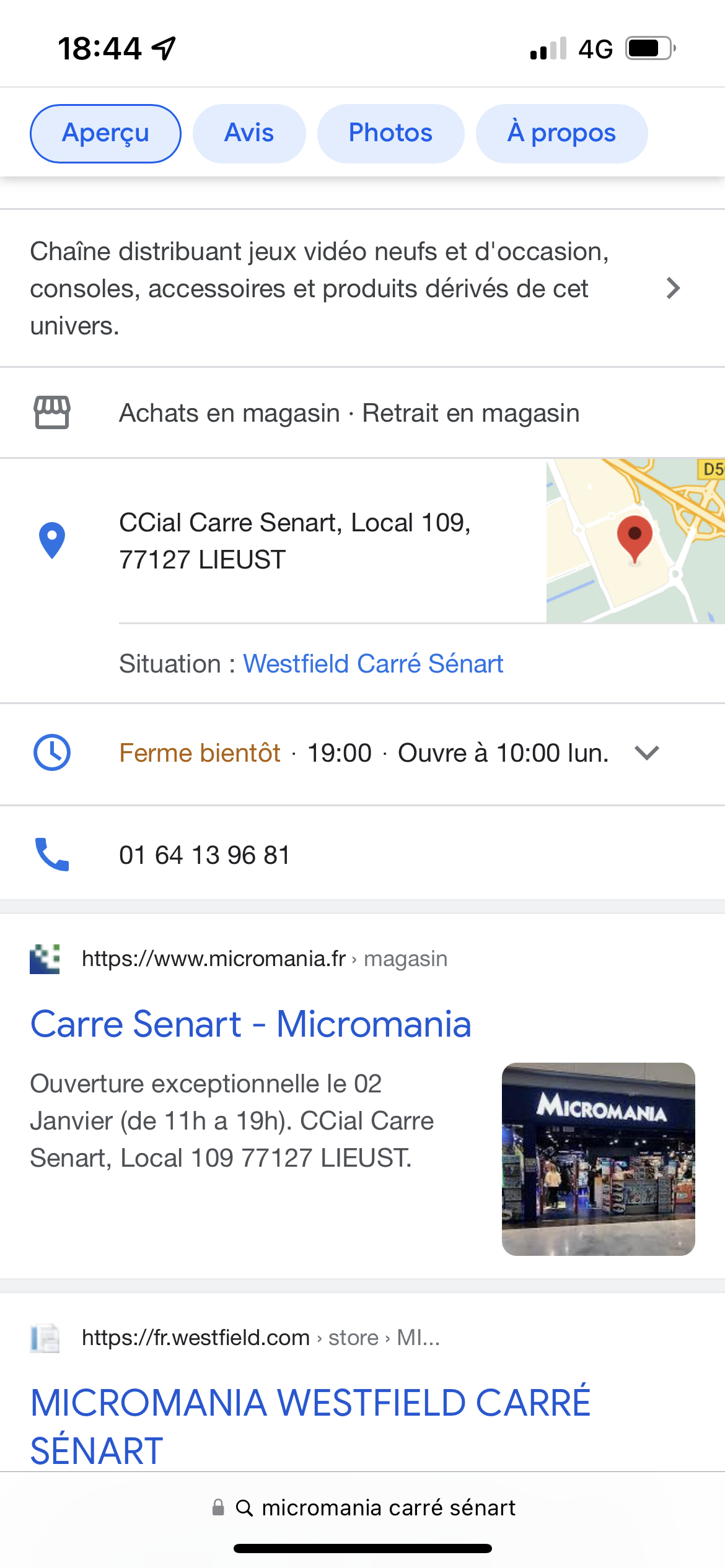This screenshot has height=1568, width=725.
Task: Open the Avis tab
Action: (248, 133)
